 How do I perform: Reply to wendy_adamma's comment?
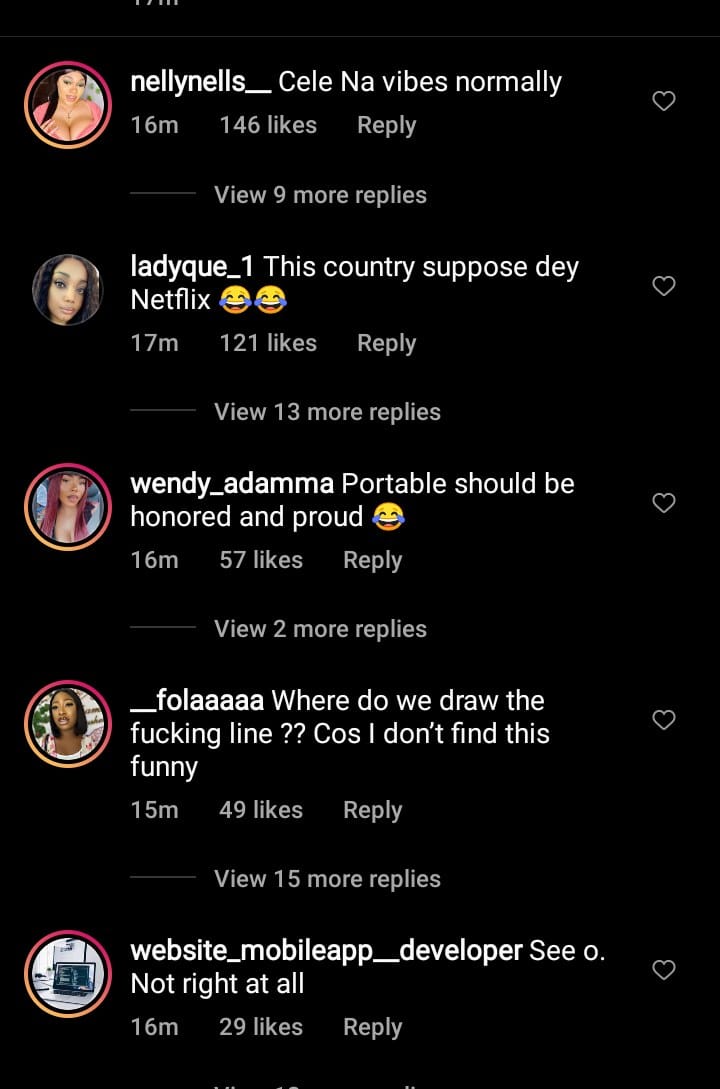coord(372,560)
